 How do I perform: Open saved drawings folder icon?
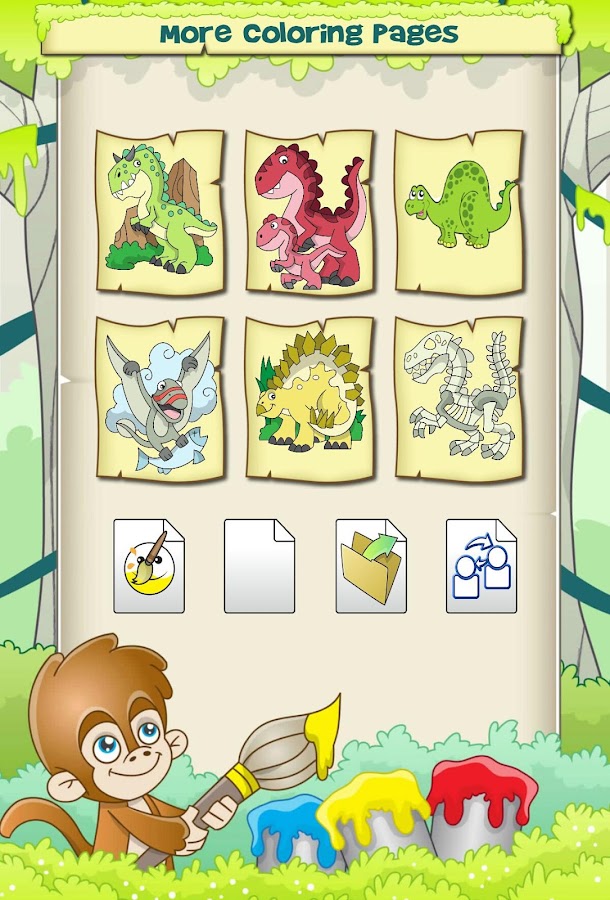pos(370,566)
